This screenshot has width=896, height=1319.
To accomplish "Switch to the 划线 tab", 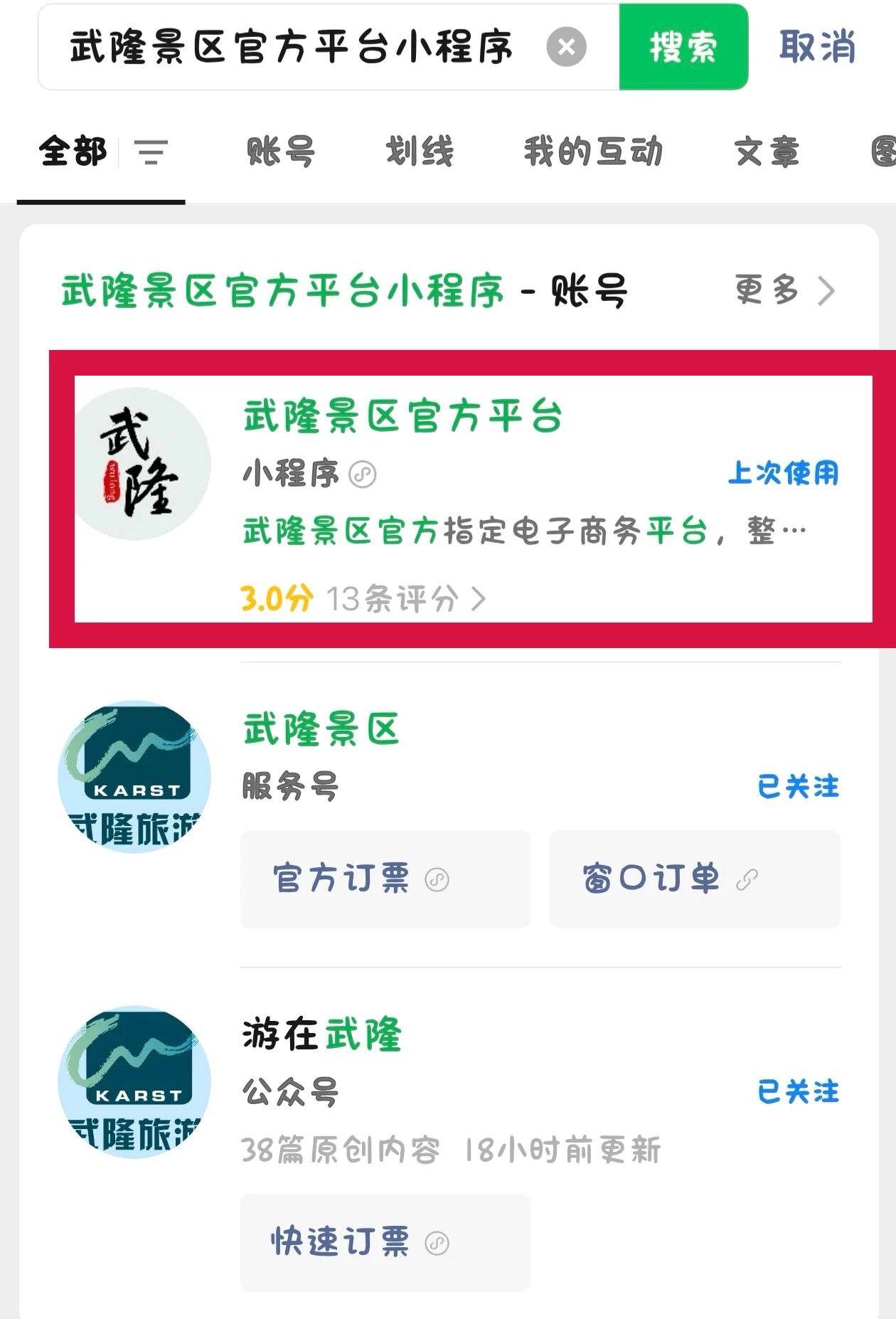I will [x=420, y=152].
